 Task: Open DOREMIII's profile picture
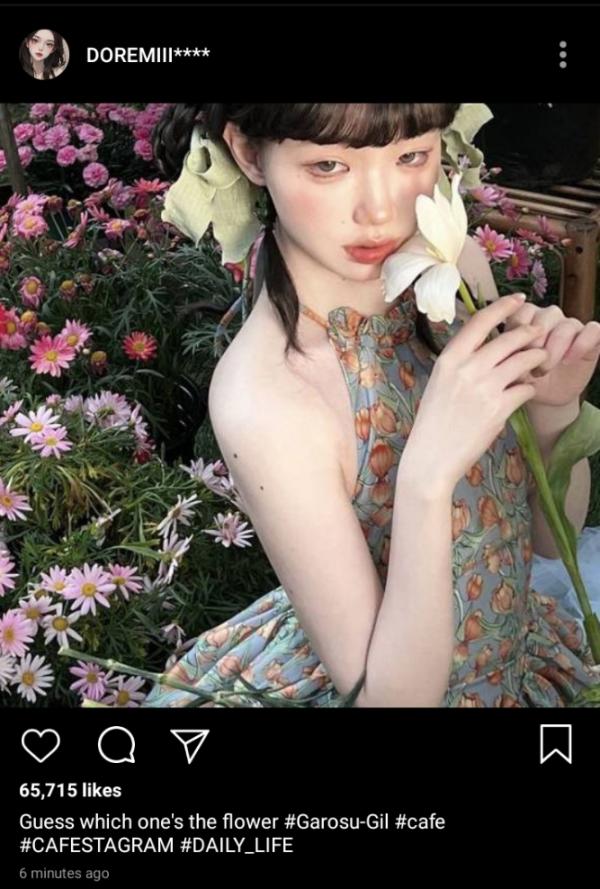click(x=44, y=55)
